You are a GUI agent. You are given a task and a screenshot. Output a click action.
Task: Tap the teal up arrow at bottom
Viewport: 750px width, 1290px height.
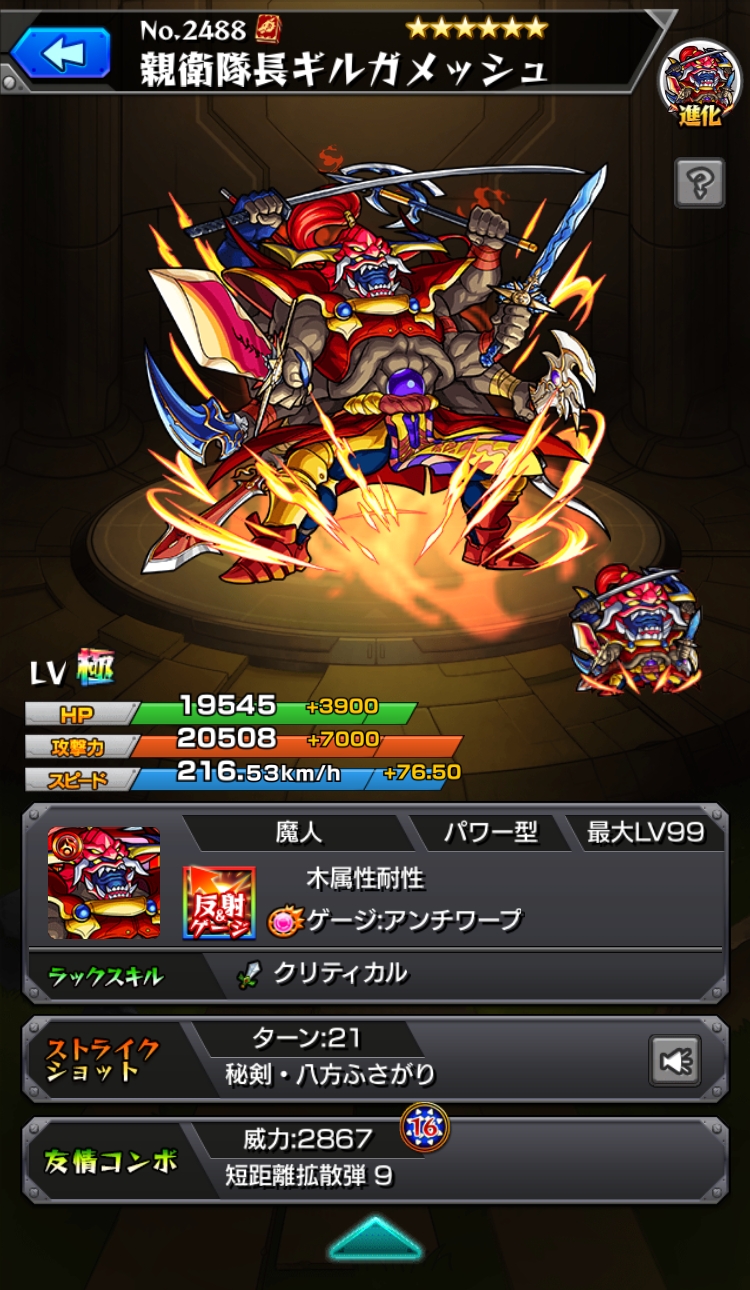[375, 1238]
